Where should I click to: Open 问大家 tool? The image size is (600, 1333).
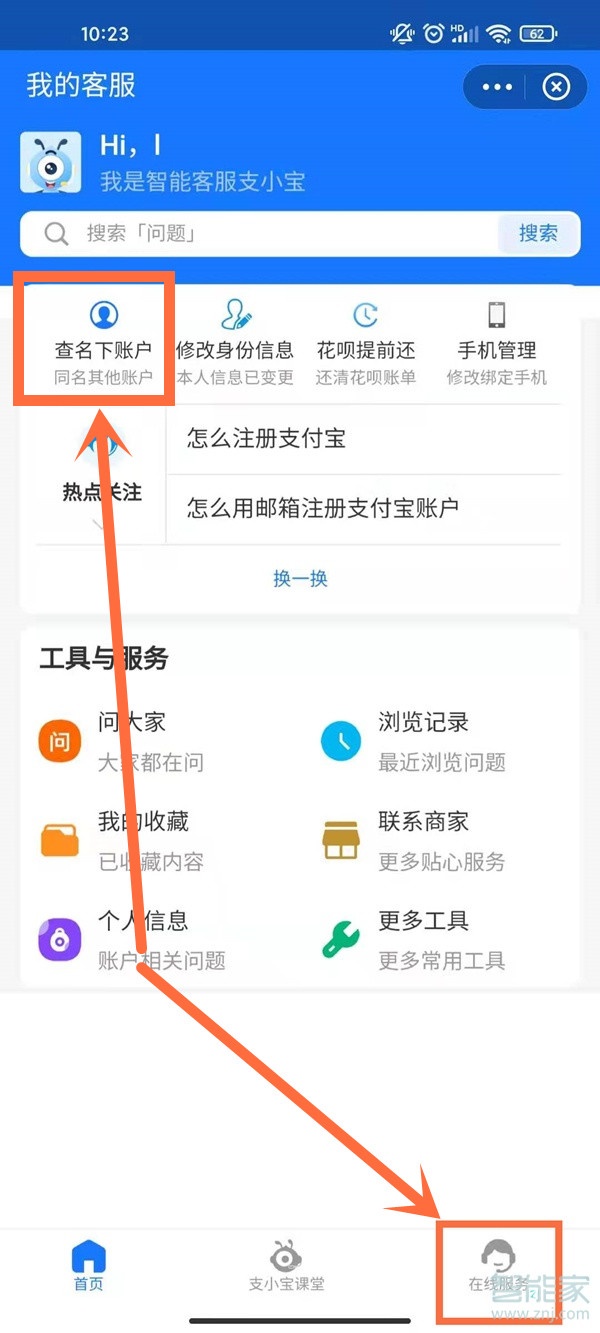130,741
